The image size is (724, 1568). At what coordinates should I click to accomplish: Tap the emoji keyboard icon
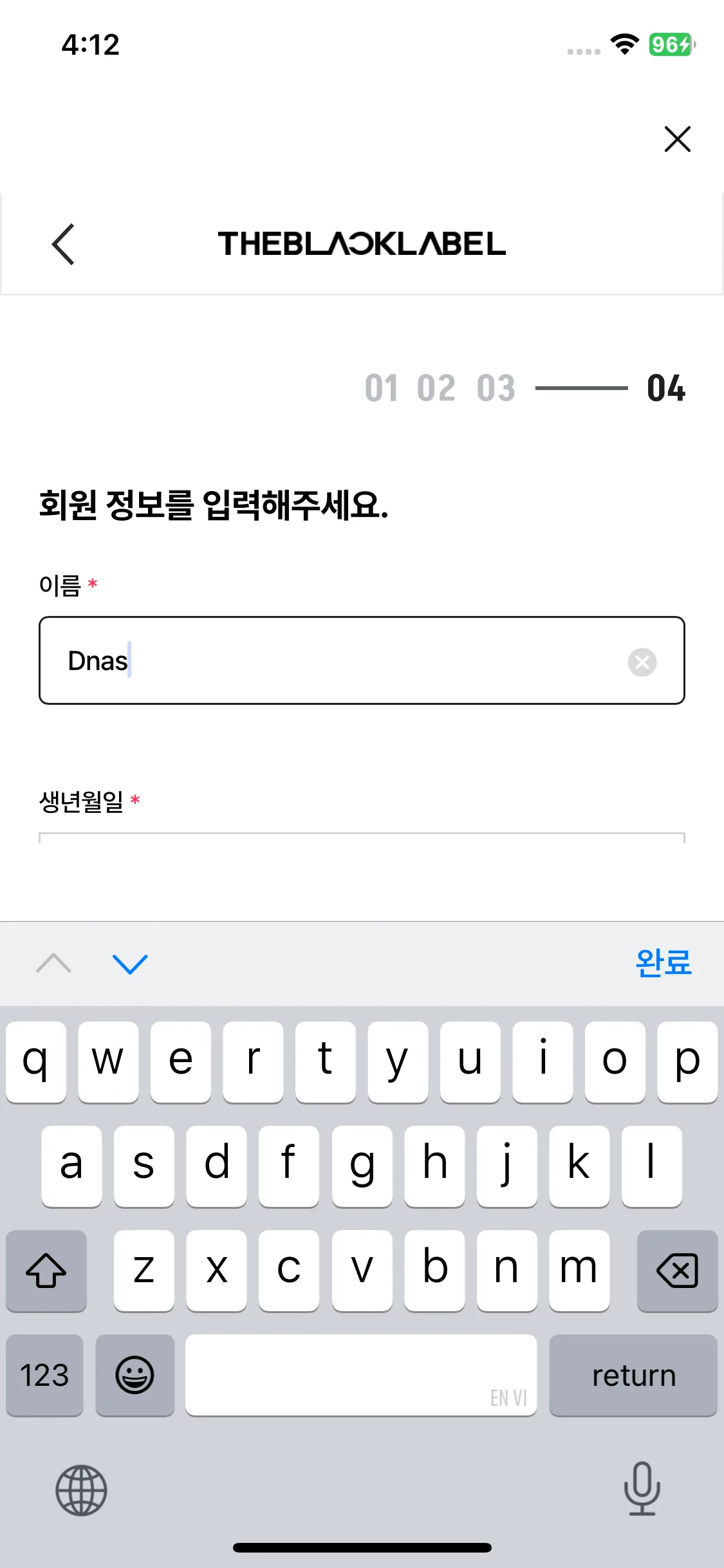coord(135,1376)
